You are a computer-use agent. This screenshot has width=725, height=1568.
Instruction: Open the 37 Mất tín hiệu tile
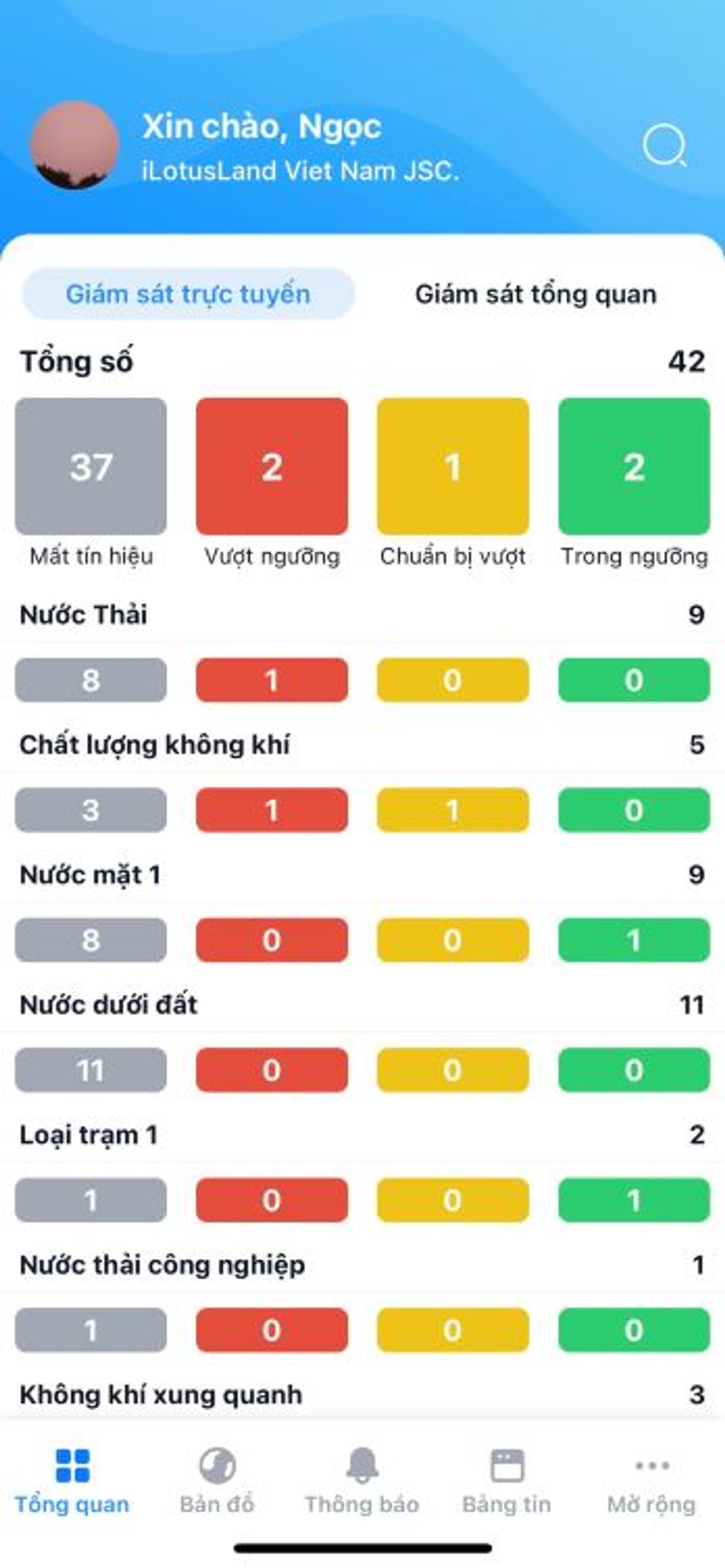tap(91, 466)
